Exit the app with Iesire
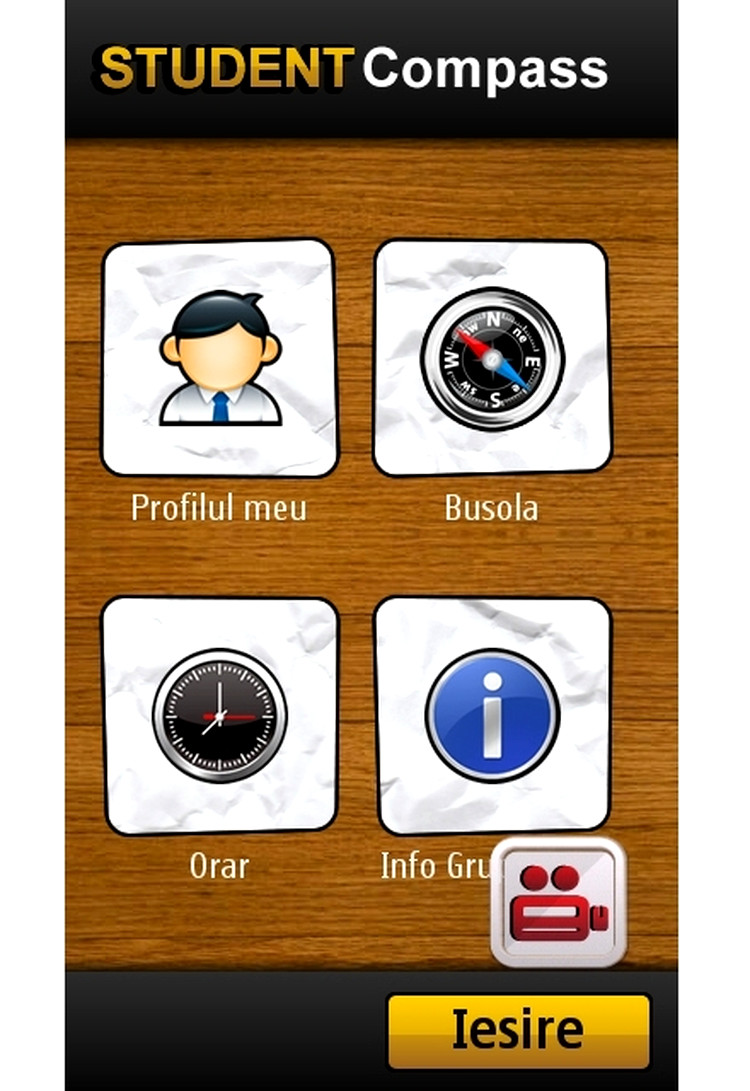Viewport: 750px width, 1091px height. click(518, 1030)
